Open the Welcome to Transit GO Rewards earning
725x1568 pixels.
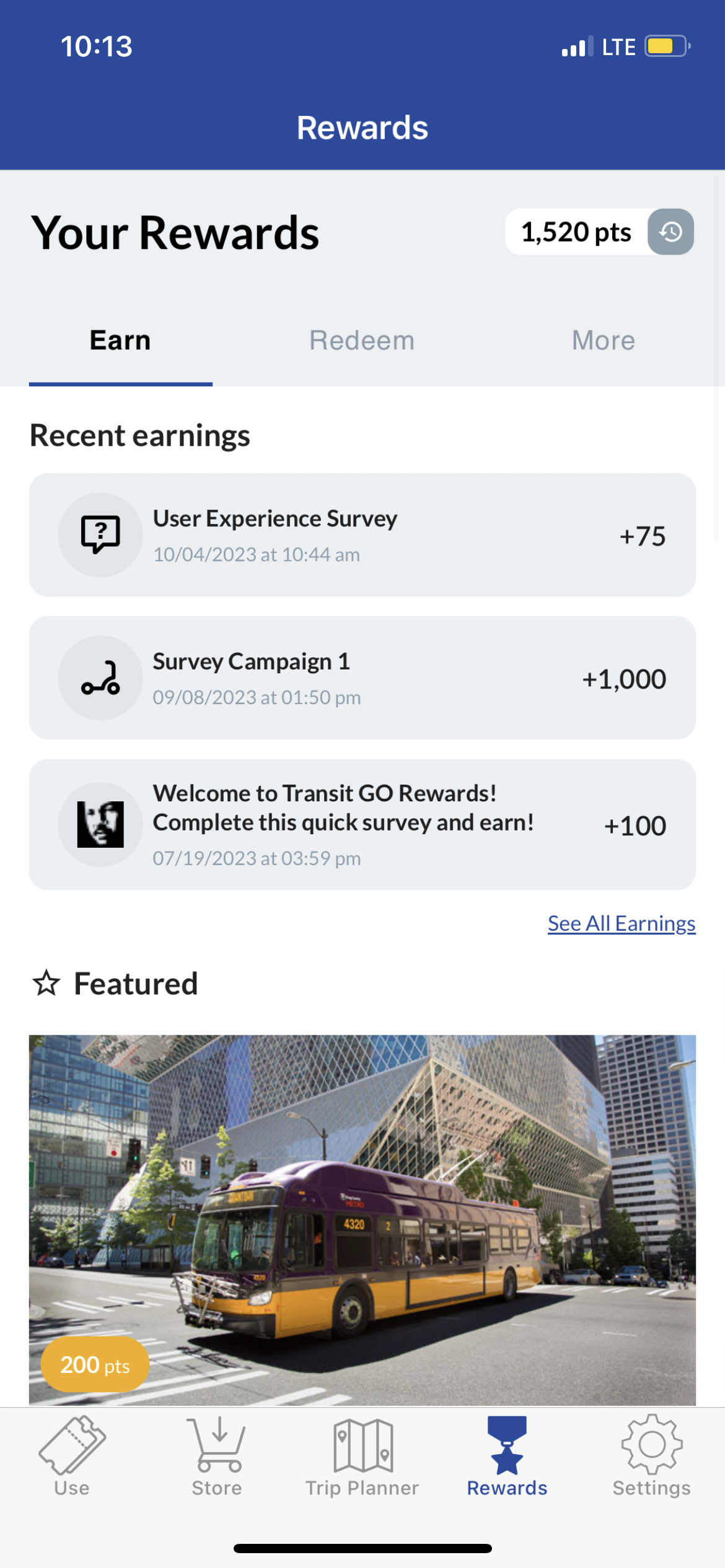coord(362,825)
